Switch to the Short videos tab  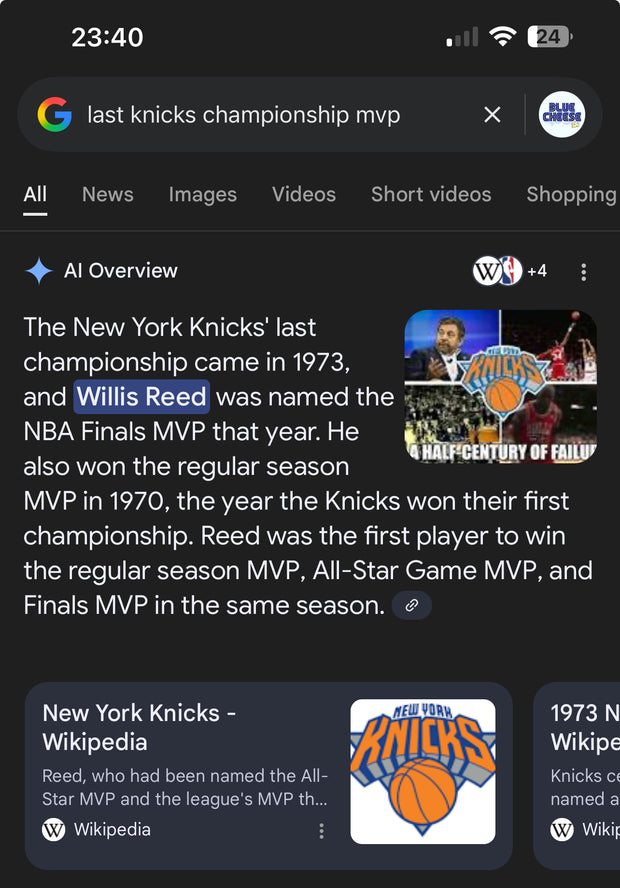(431, 195)
